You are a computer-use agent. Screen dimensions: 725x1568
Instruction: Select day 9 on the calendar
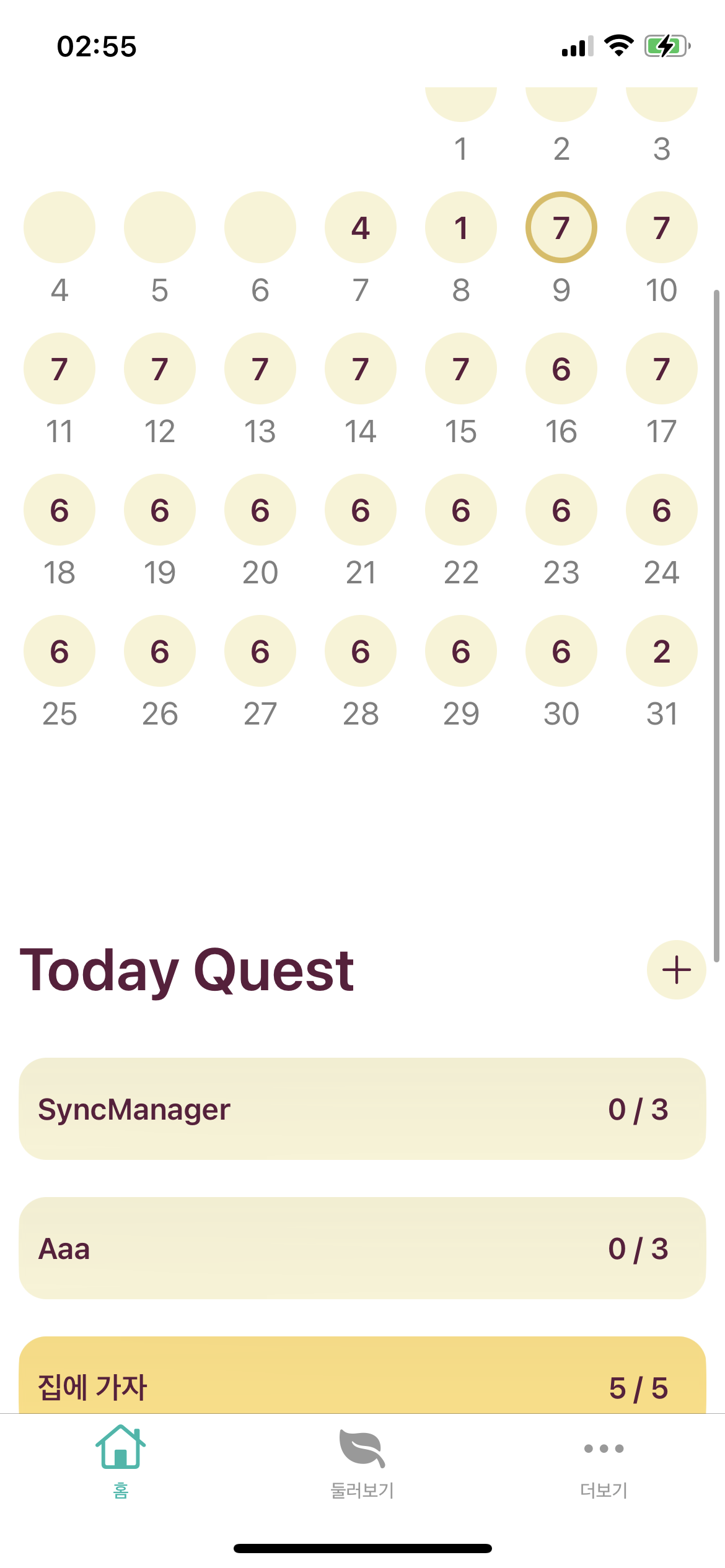pyautogui.click(x=561, y=227)
